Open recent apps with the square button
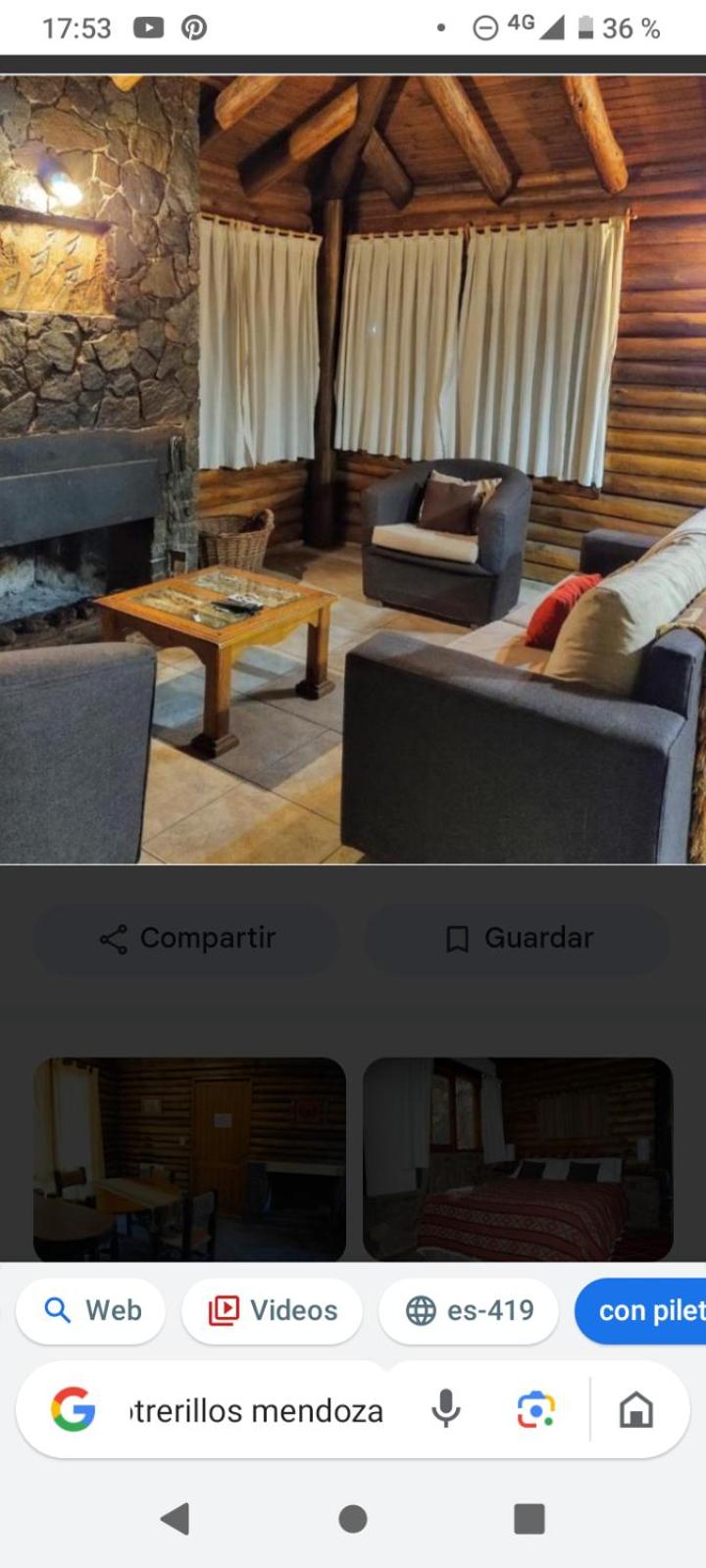706x1568 pixels. point(529,1519)
